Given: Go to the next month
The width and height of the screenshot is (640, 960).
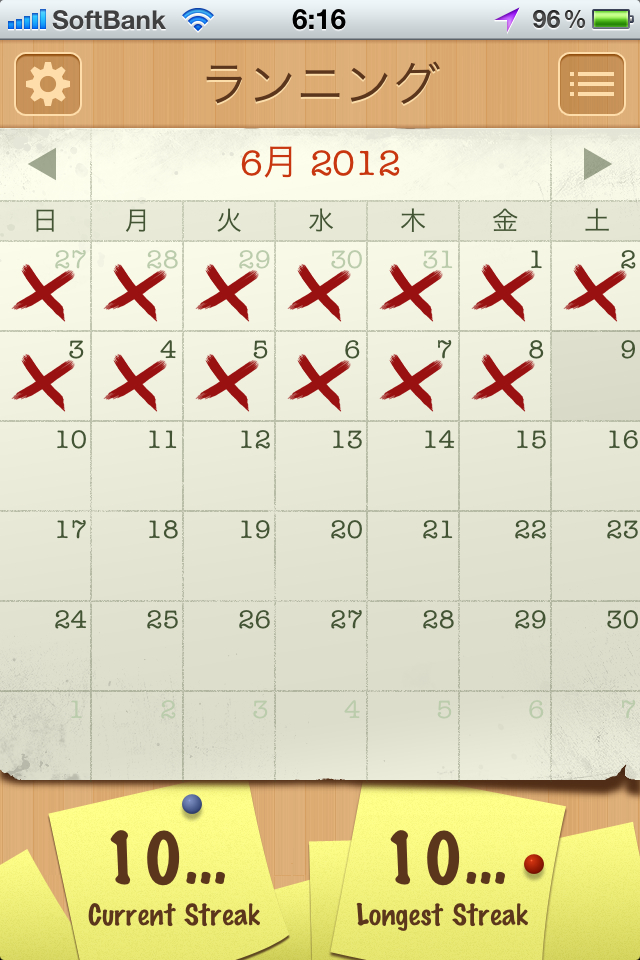Looking at the screenshot, I should (597, 164).
